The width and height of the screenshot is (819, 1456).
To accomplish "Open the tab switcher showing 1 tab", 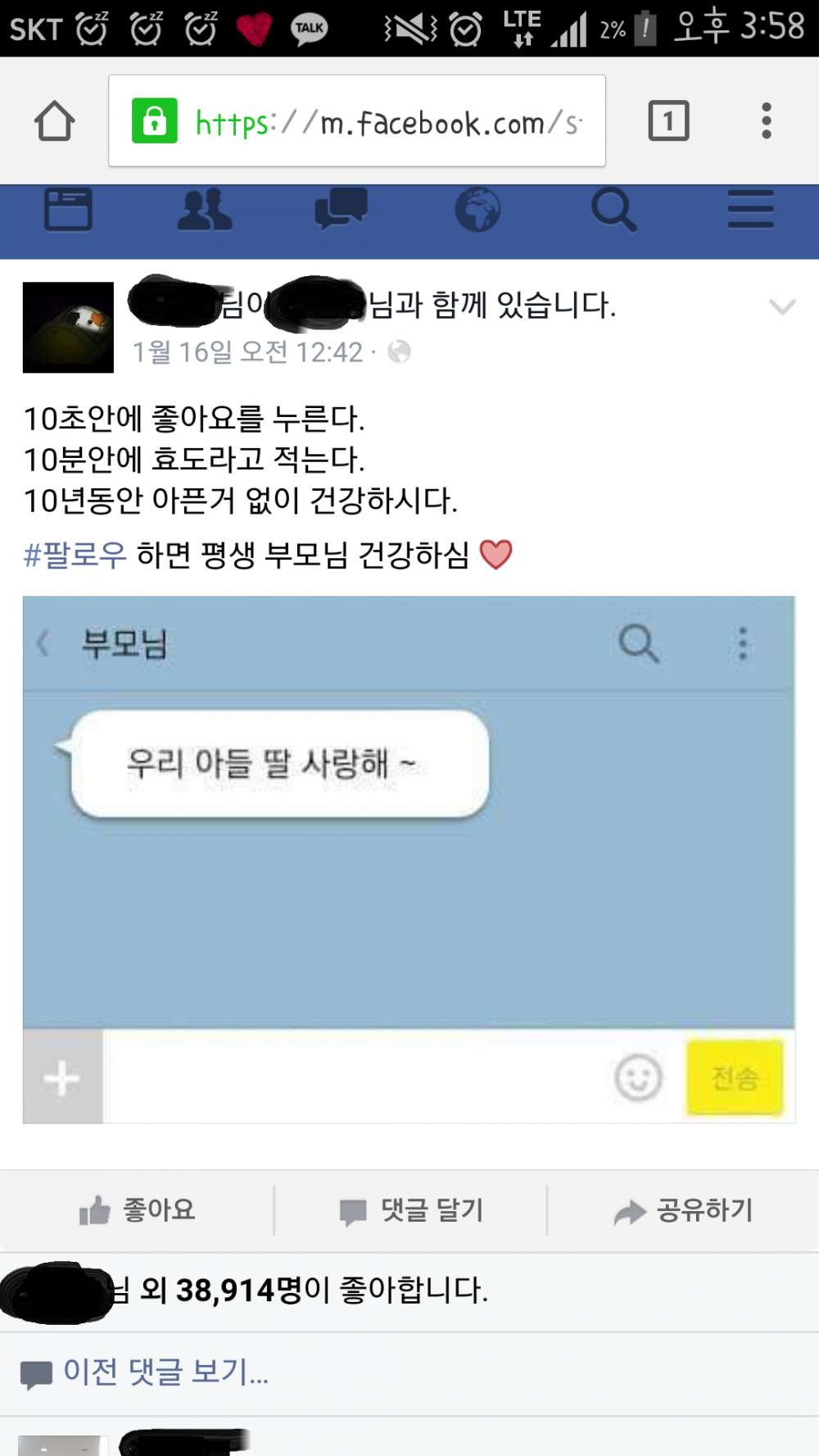I will pos(671,120).
